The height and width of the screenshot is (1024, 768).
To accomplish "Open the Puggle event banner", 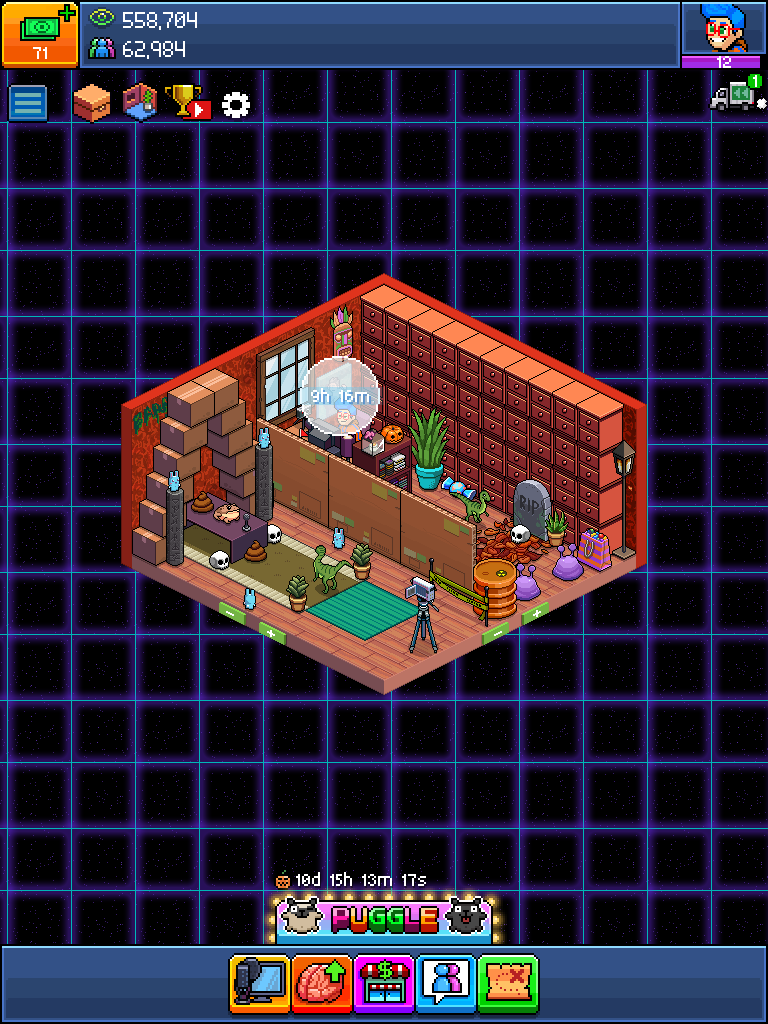I will pyautogui.click(x=384, y=918).
